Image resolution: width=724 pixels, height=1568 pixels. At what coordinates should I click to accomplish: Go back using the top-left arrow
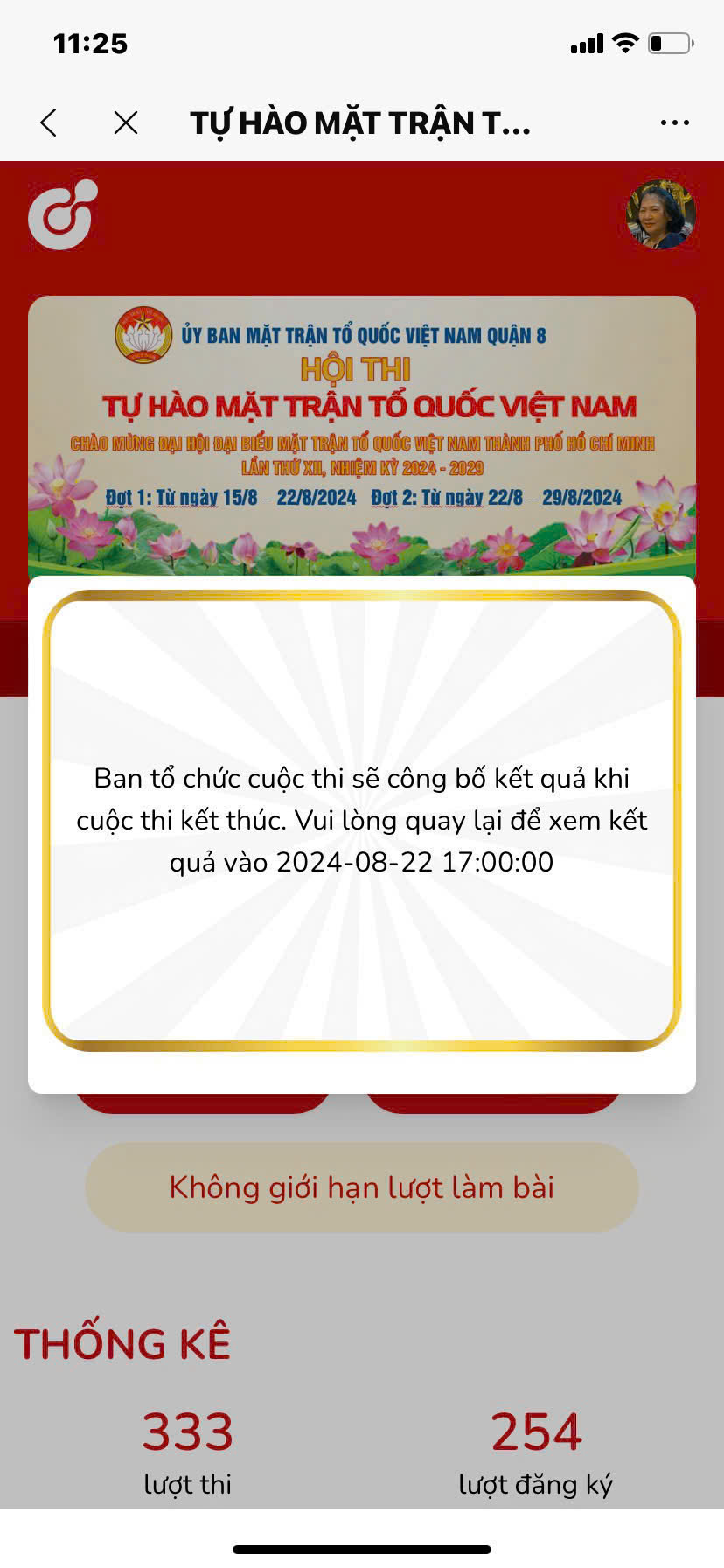pyautogui.click(x=49, y=123)
